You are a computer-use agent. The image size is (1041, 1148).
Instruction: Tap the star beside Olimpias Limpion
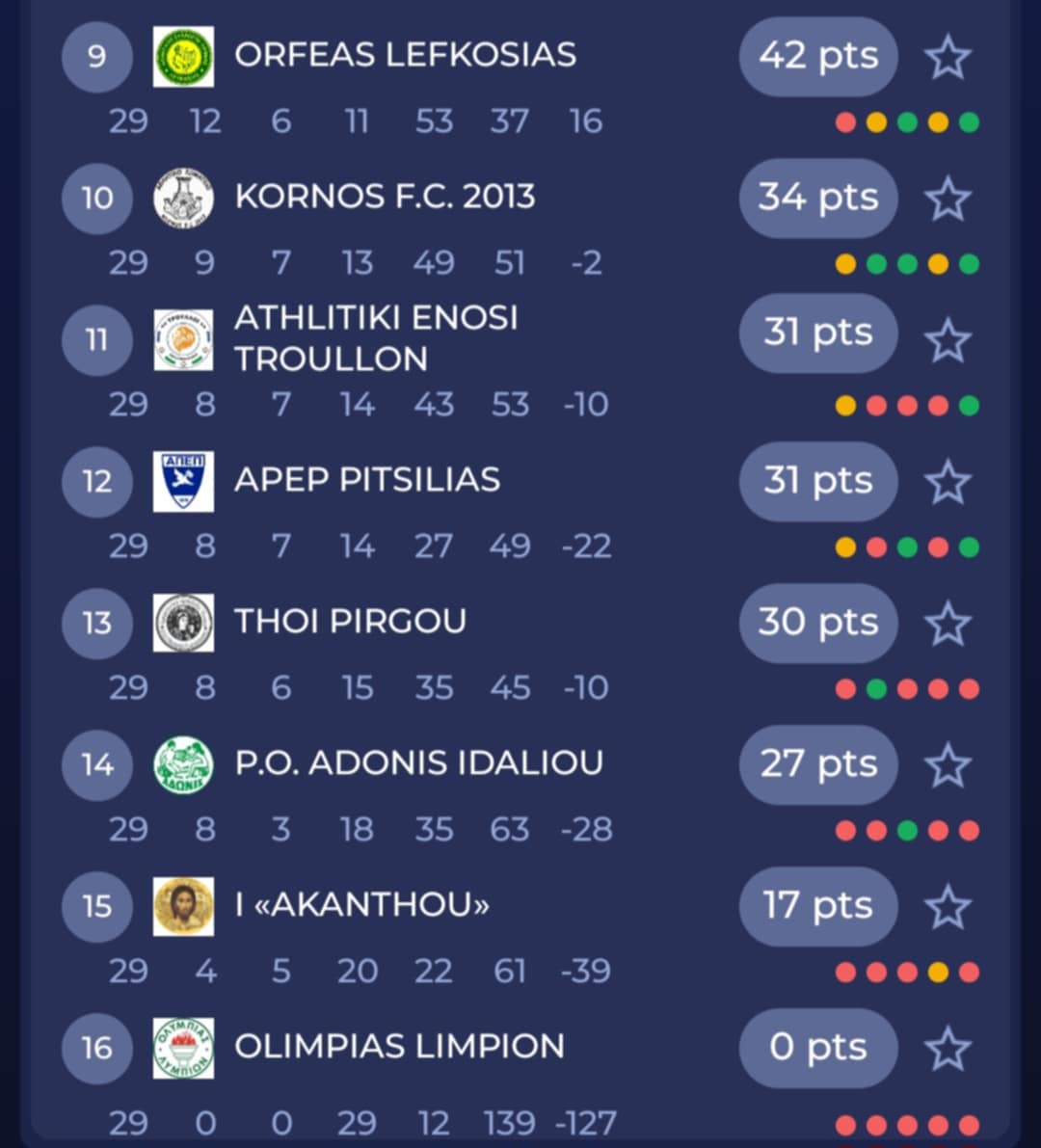[x=948, y=1049]
